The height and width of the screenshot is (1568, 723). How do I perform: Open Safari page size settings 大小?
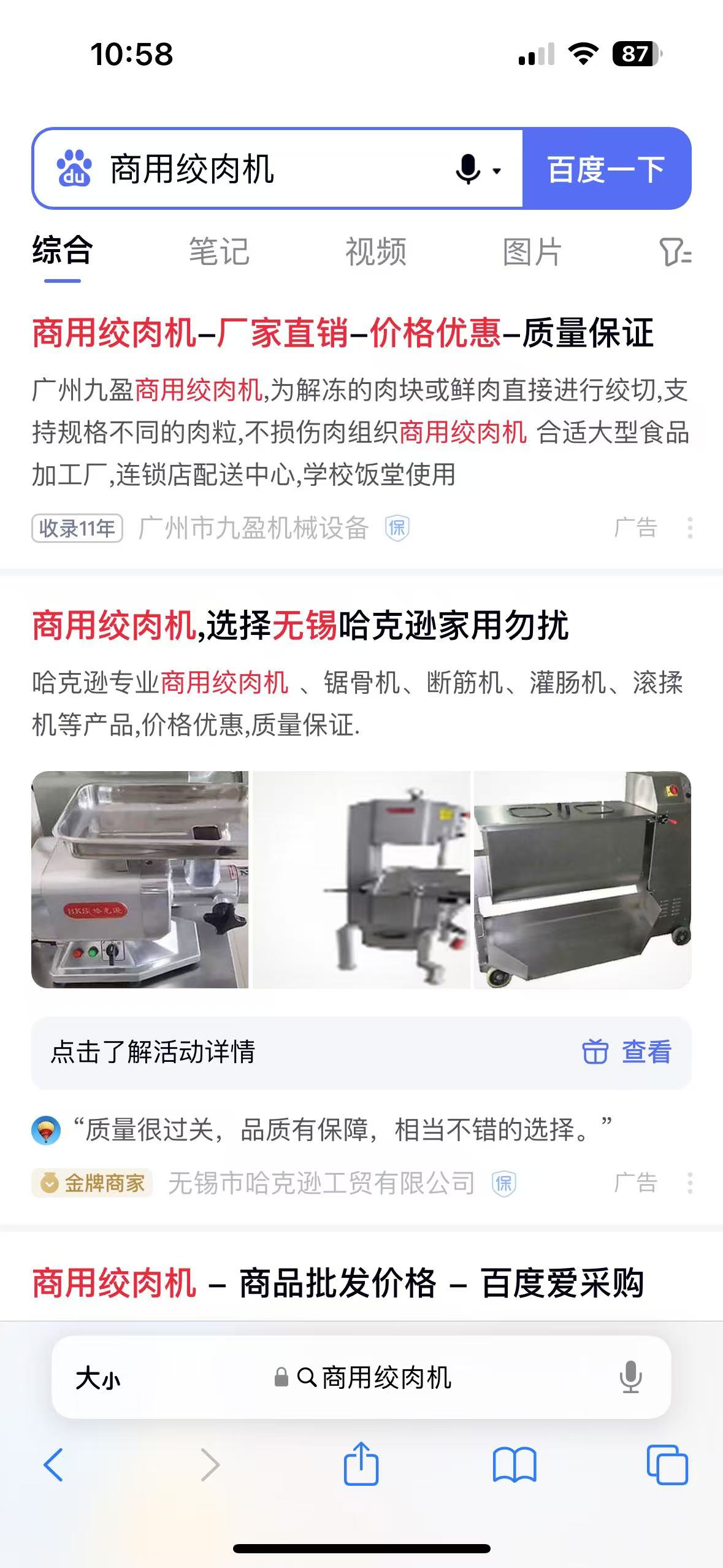pyautogui.click(x=98, y=1378)
